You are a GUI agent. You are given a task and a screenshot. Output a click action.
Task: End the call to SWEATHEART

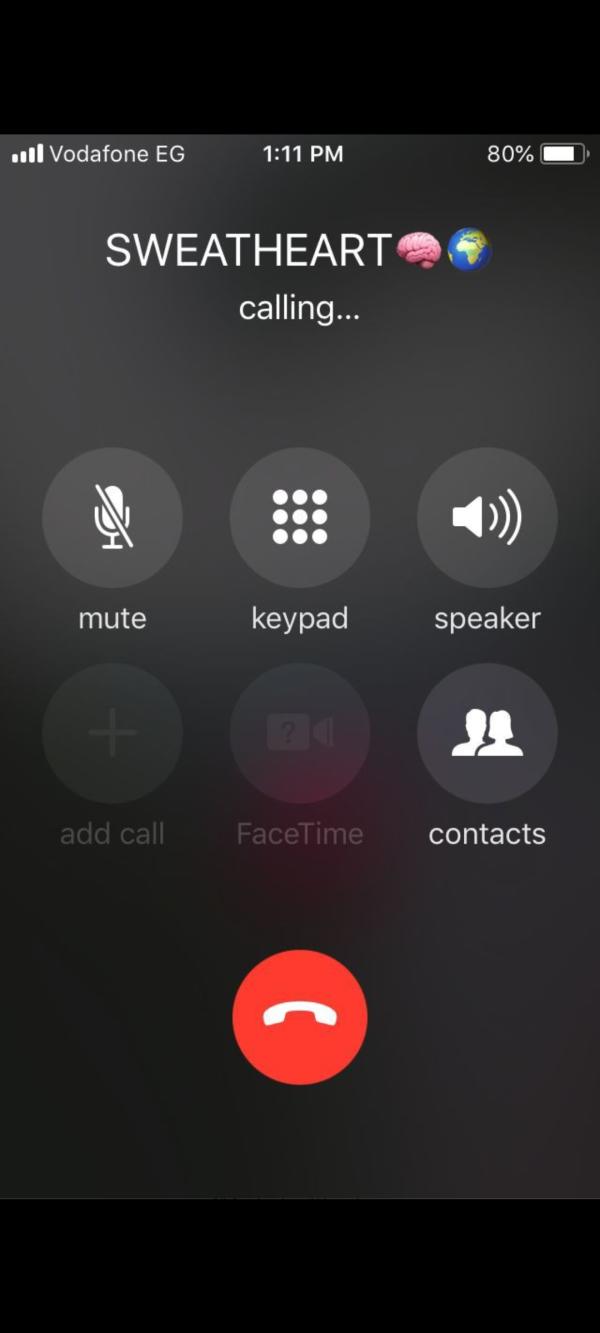point(299,1016)
